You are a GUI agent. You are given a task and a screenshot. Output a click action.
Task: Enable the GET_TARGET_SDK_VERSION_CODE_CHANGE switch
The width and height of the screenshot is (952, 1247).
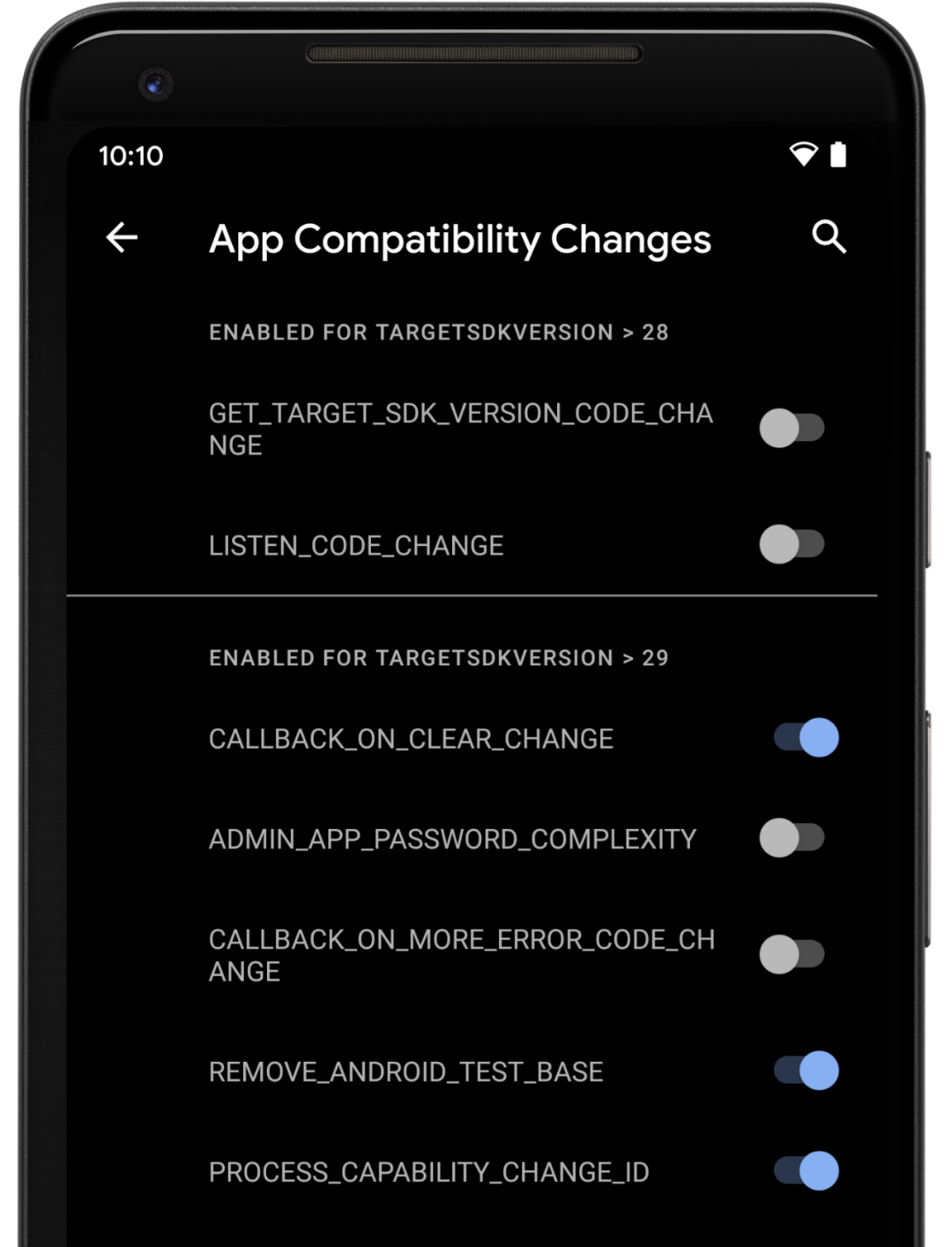click(792, 429)
